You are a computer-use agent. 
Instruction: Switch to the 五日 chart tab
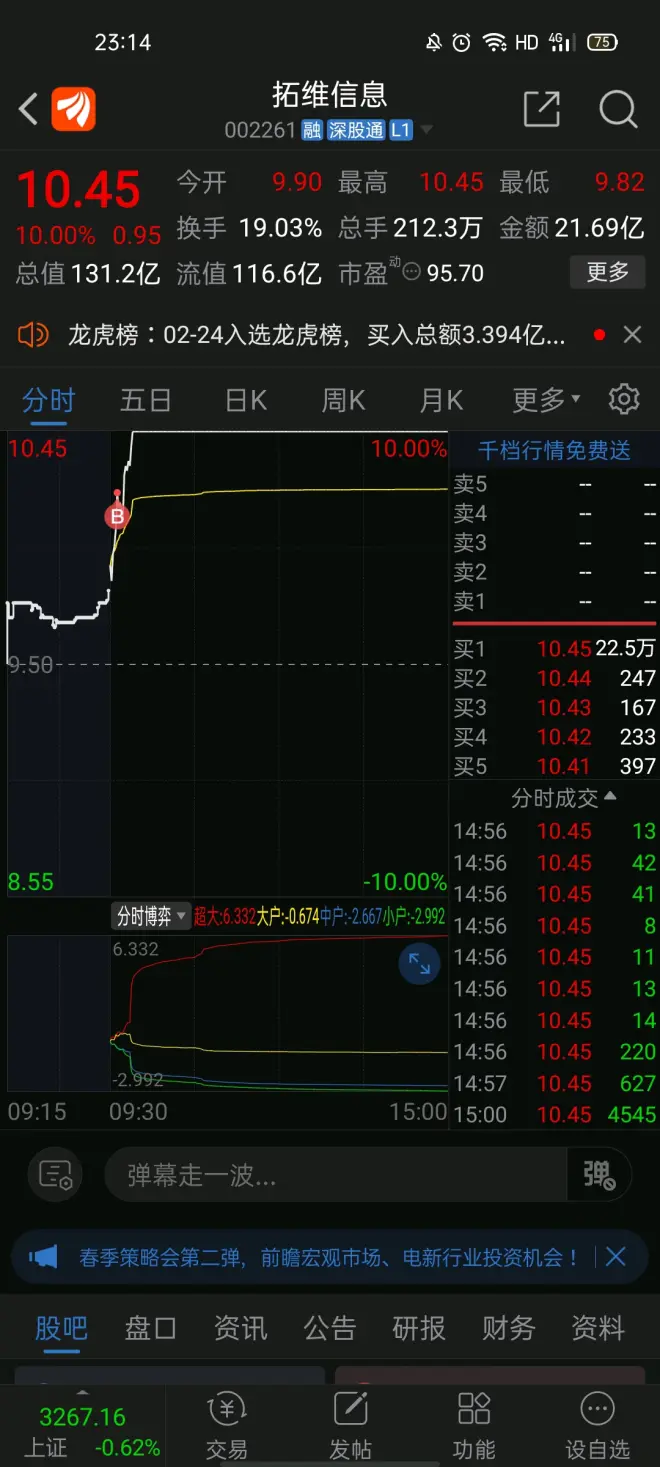tap(146, 401)
